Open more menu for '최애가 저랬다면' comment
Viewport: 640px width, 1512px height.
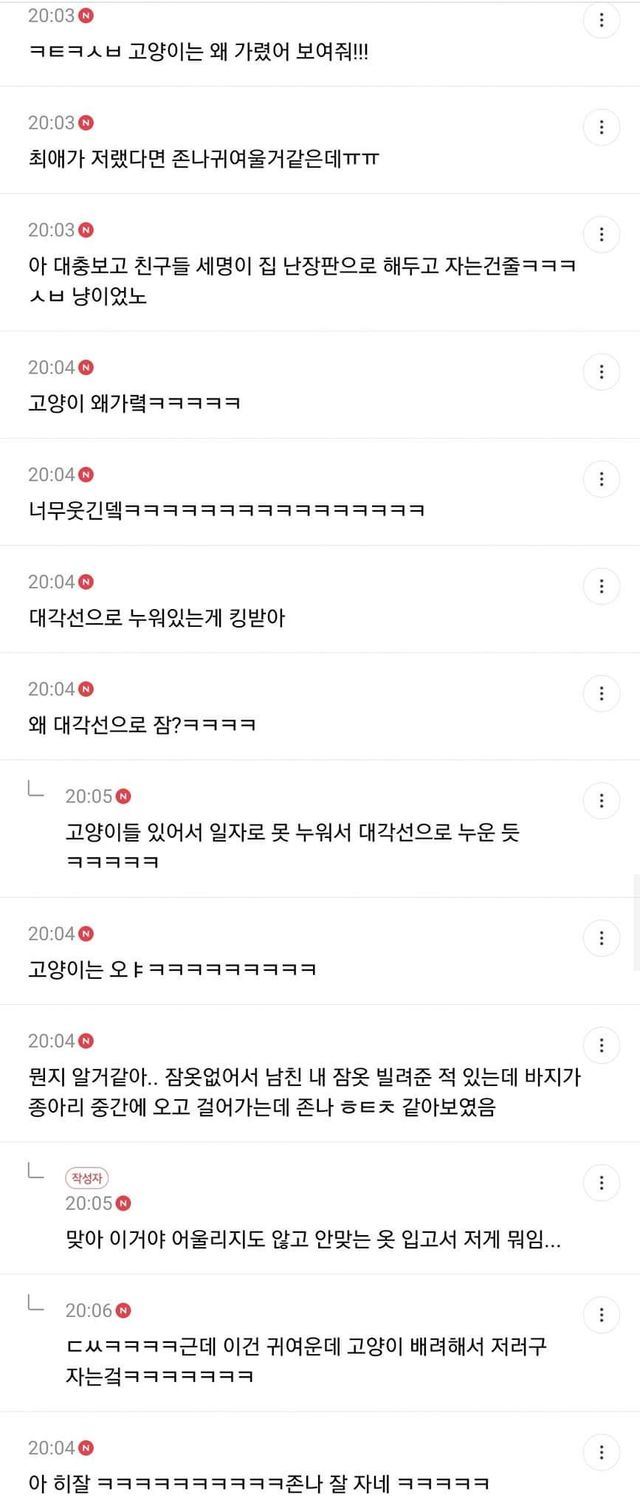(x=601, y=127)
